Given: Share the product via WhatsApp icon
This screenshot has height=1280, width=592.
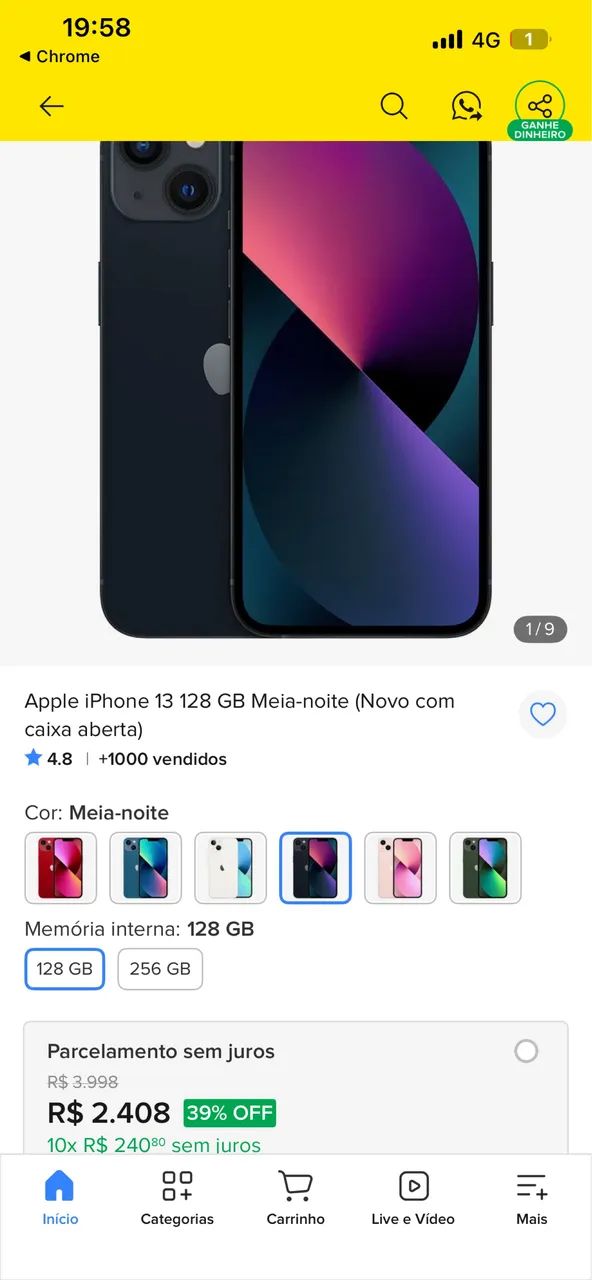Looking at the screenshot, I should coord(466,106).
